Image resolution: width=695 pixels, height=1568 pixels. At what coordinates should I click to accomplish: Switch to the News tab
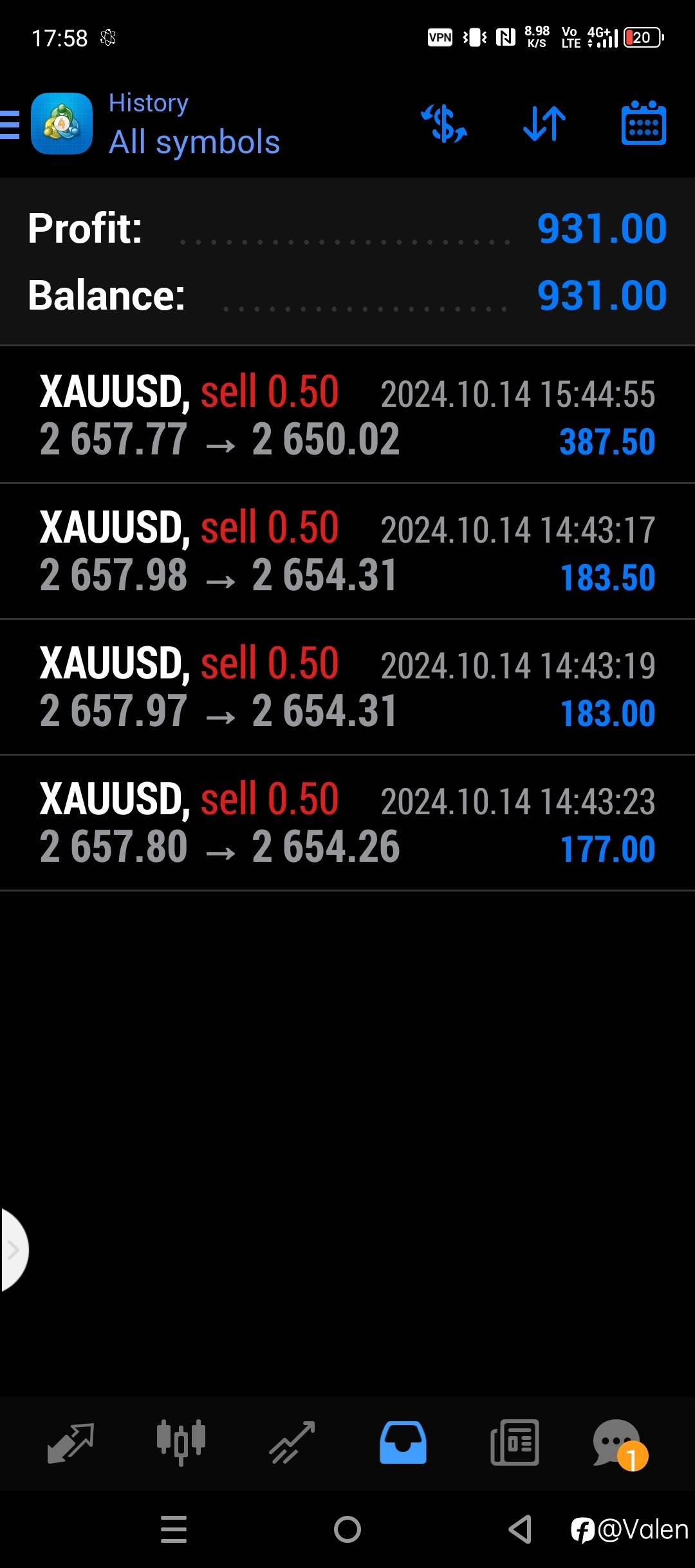coord(514,1442)
